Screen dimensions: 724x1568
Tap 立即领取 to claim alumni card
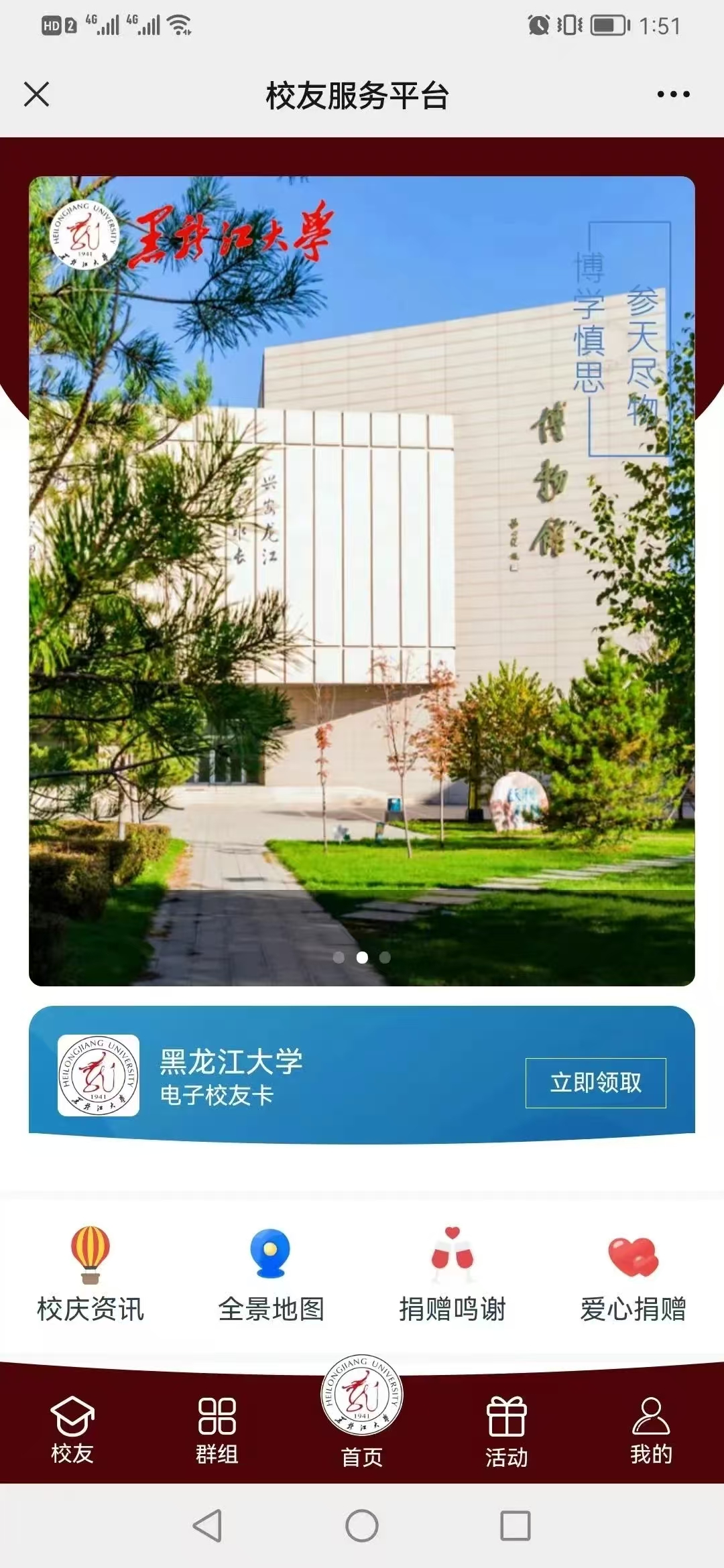[595, 1083]
